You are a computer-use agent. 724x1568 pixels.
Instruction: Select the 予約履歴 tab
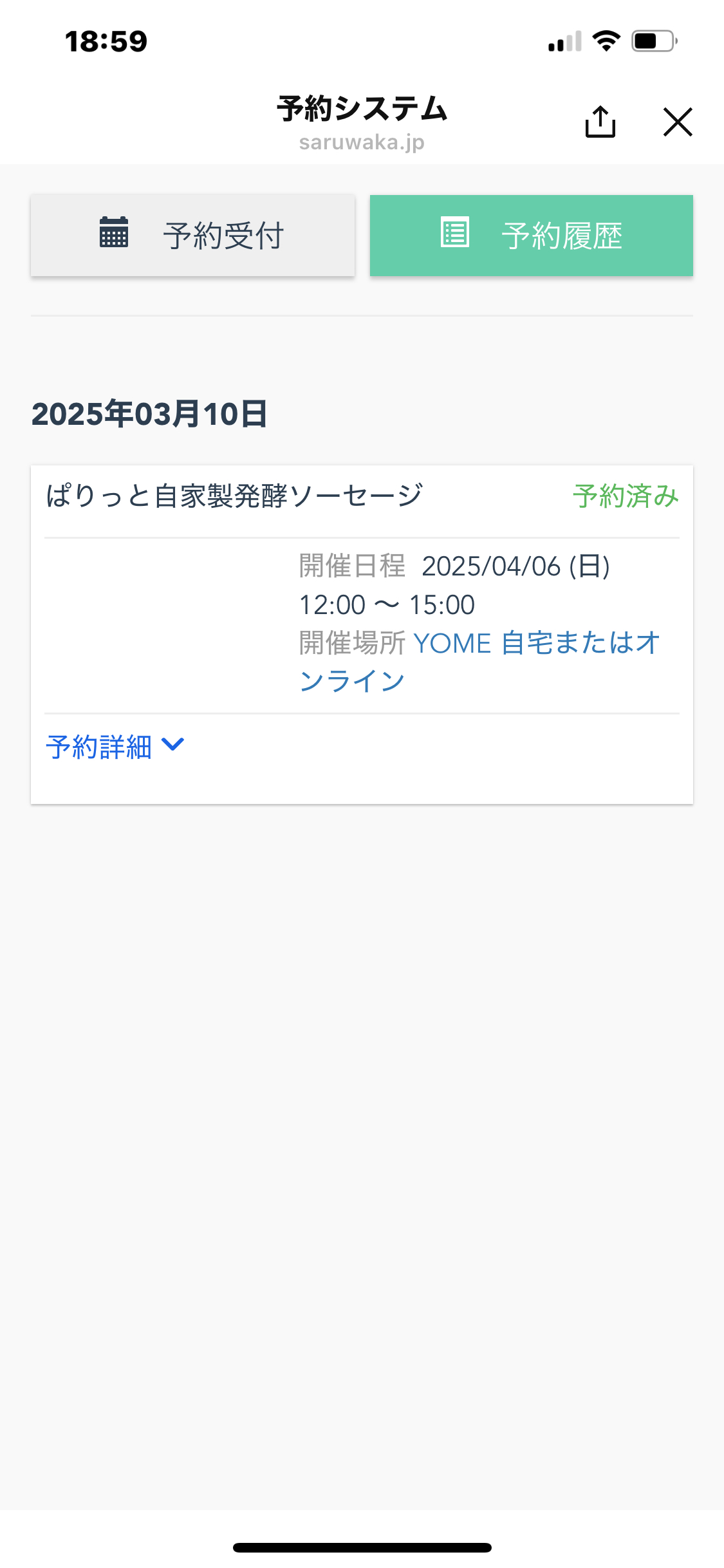531,236
